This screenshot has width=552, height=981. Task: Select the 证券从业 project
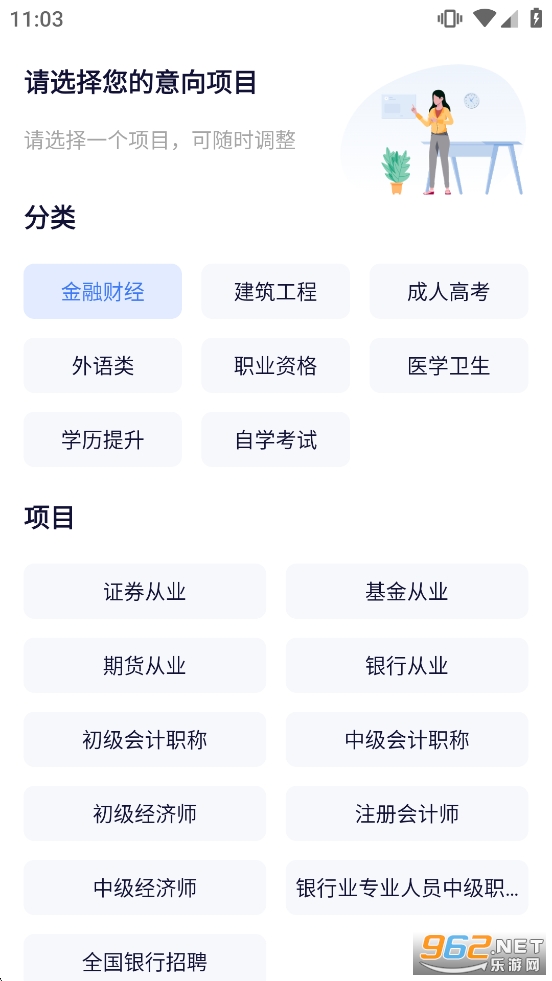point(145,591)
